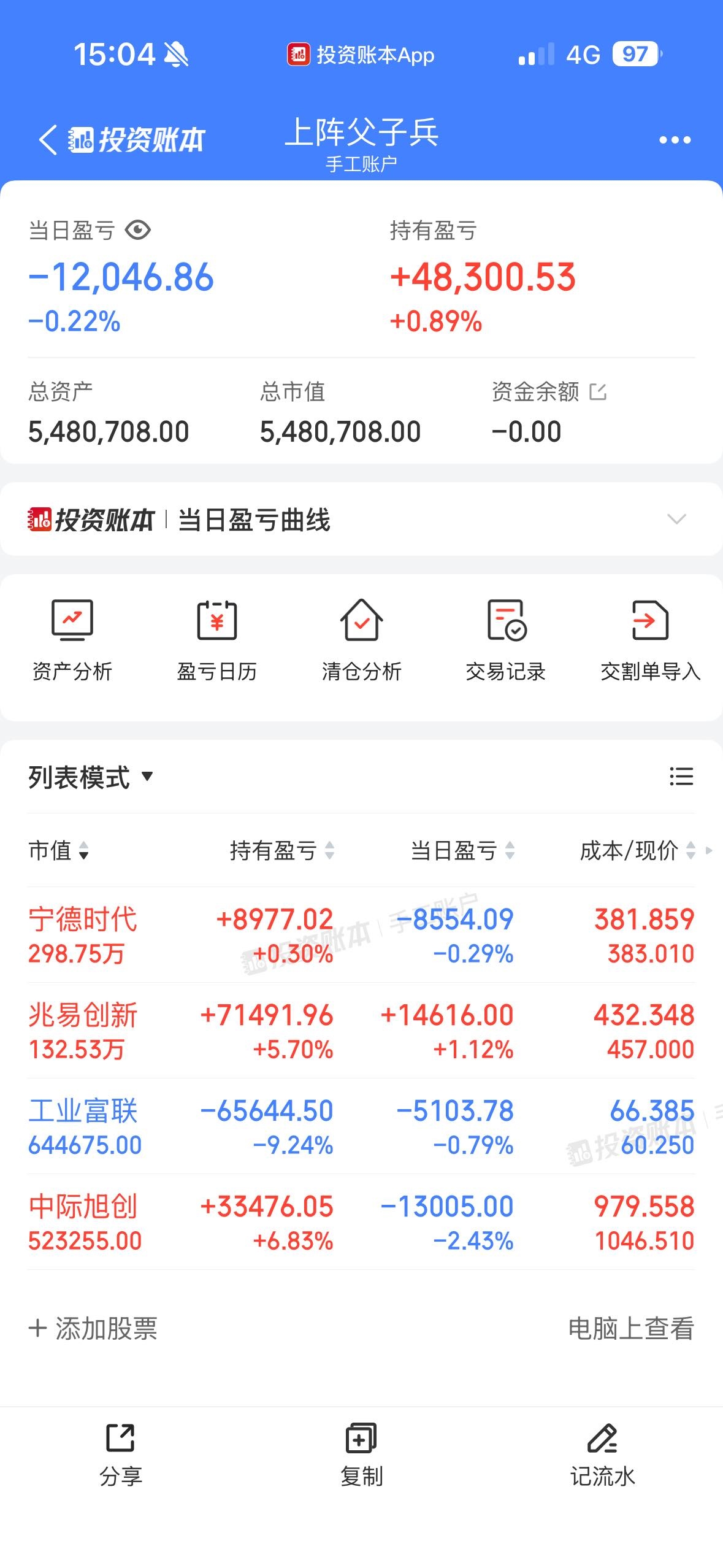The image size is (723, 1568).
Task: Sort holdings by 当日盈亏 column
Action: [462, 850]
